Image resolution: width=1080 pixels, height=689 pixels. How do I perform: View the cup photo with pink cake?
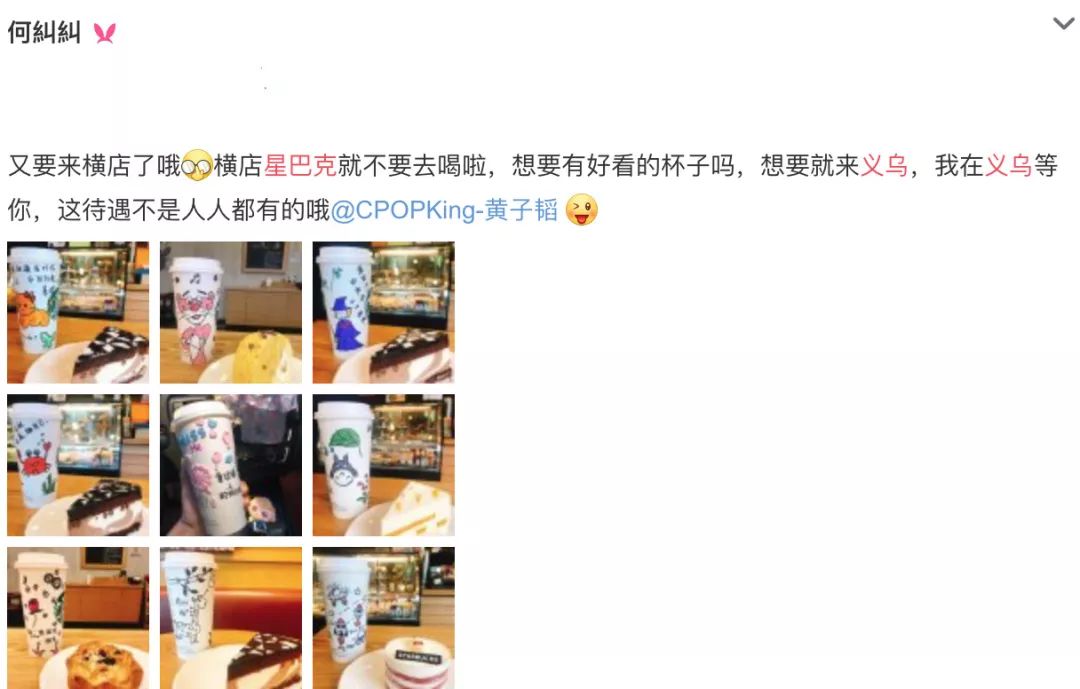[x=383, y=617]
